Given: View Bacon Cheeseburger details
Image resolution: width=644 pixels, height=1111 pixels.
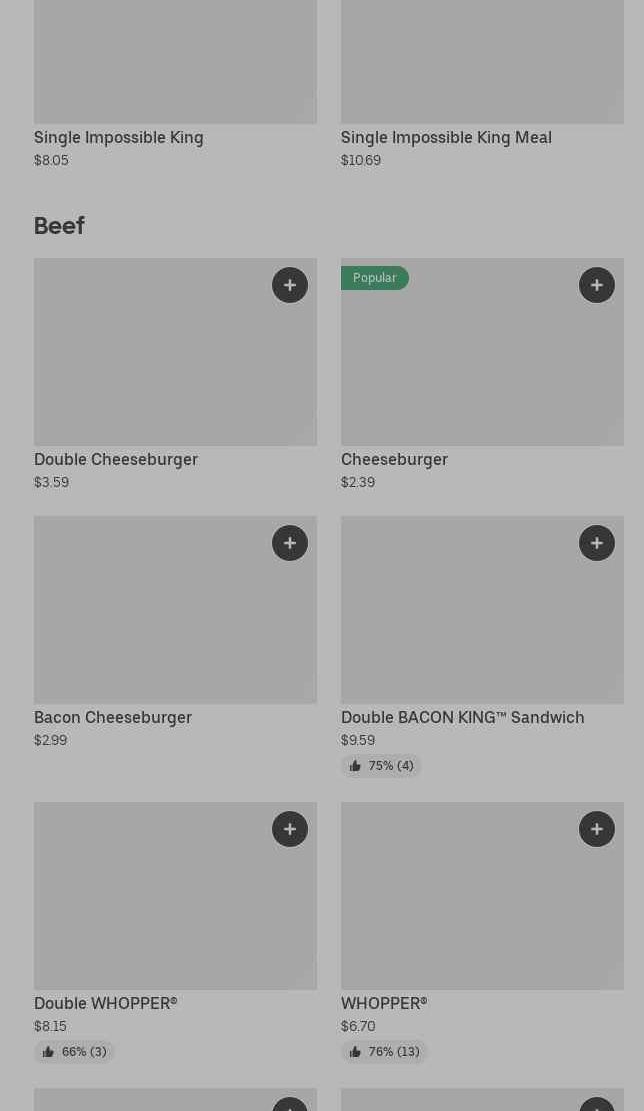Looking at the screenshot, I should (x=175, y=633).
